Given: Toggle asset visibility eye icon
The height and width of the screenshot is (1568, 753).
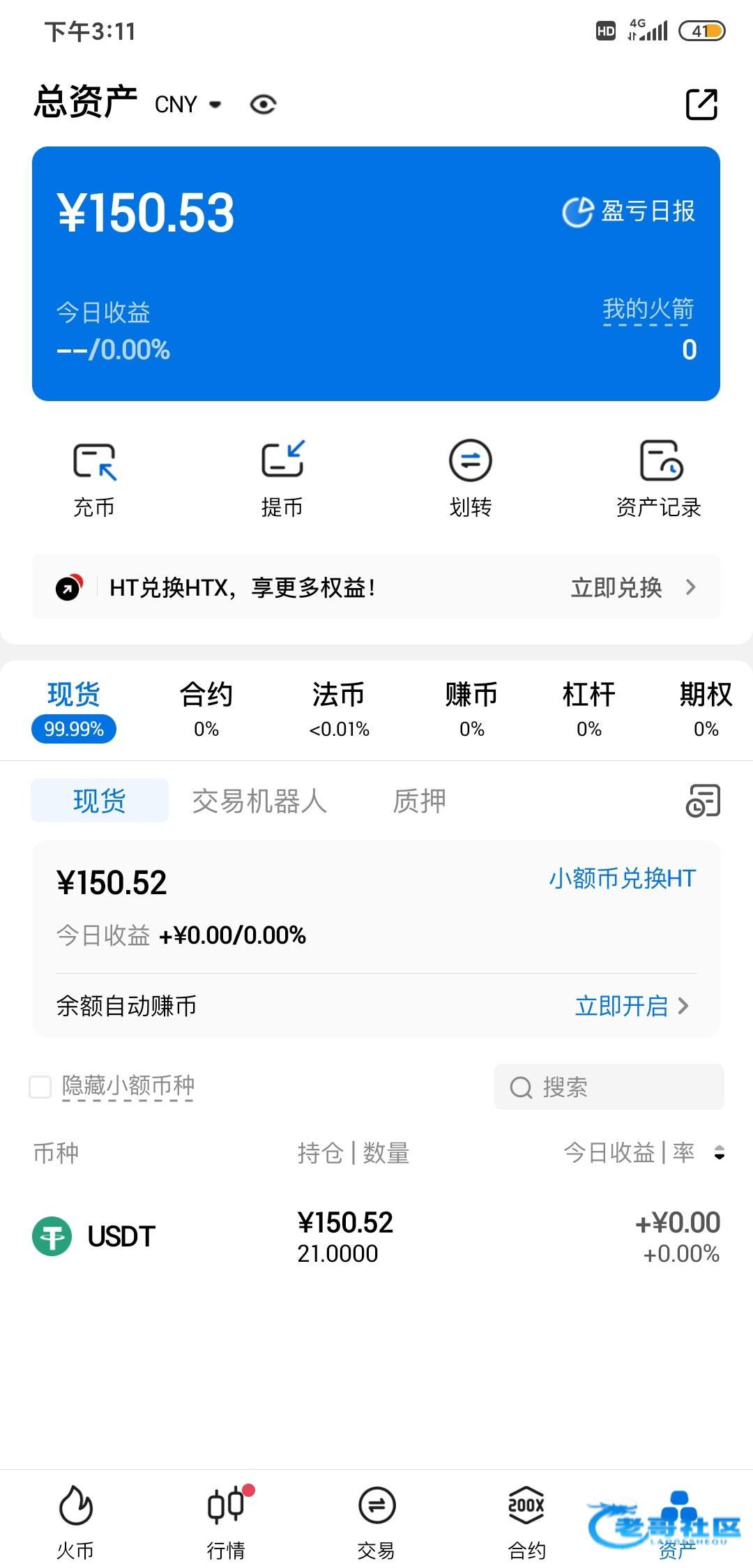Looking at the screenshot, I should 263,105.
